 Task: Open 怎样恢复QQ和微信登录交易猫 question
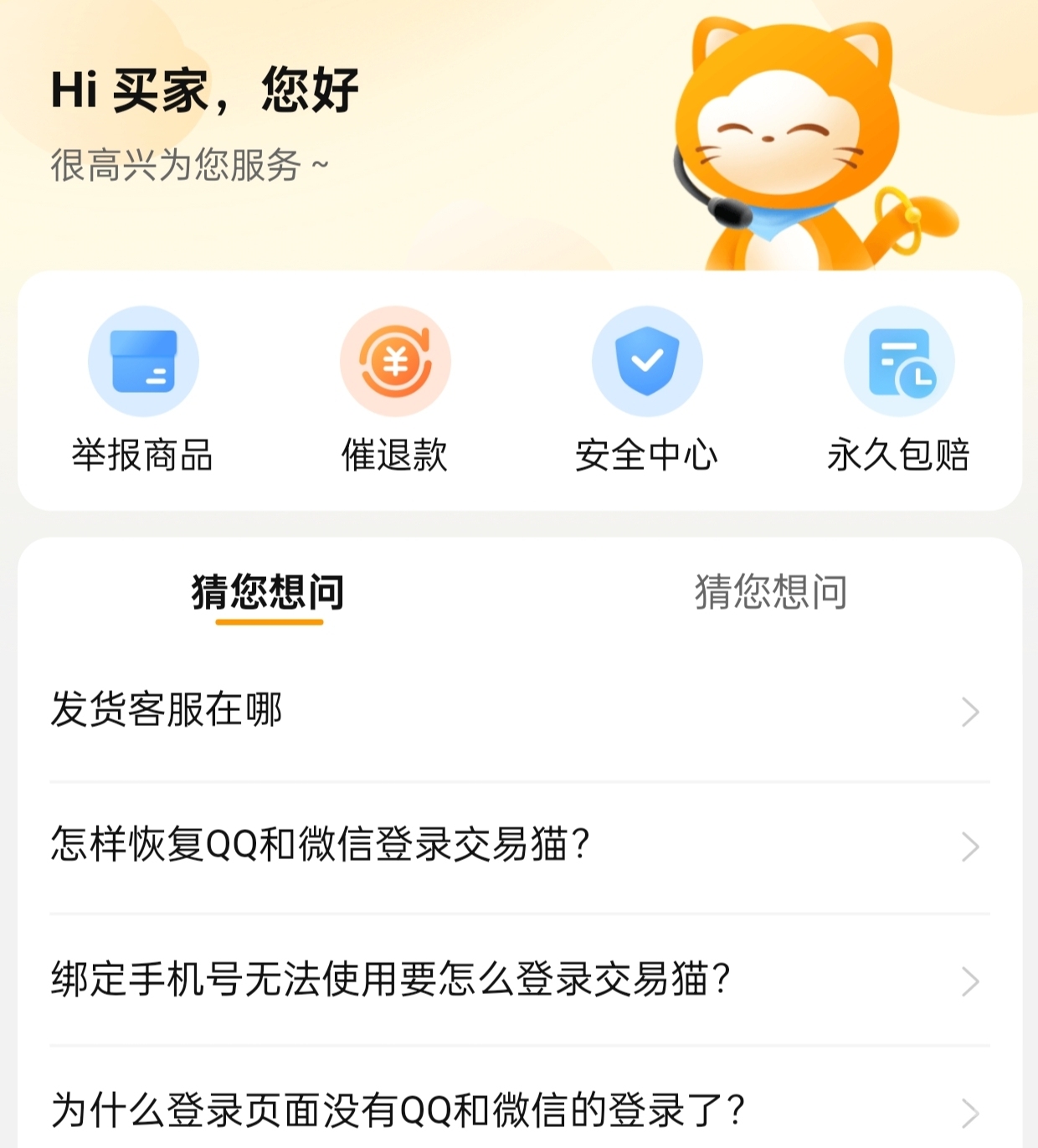(x=519, y=845)
